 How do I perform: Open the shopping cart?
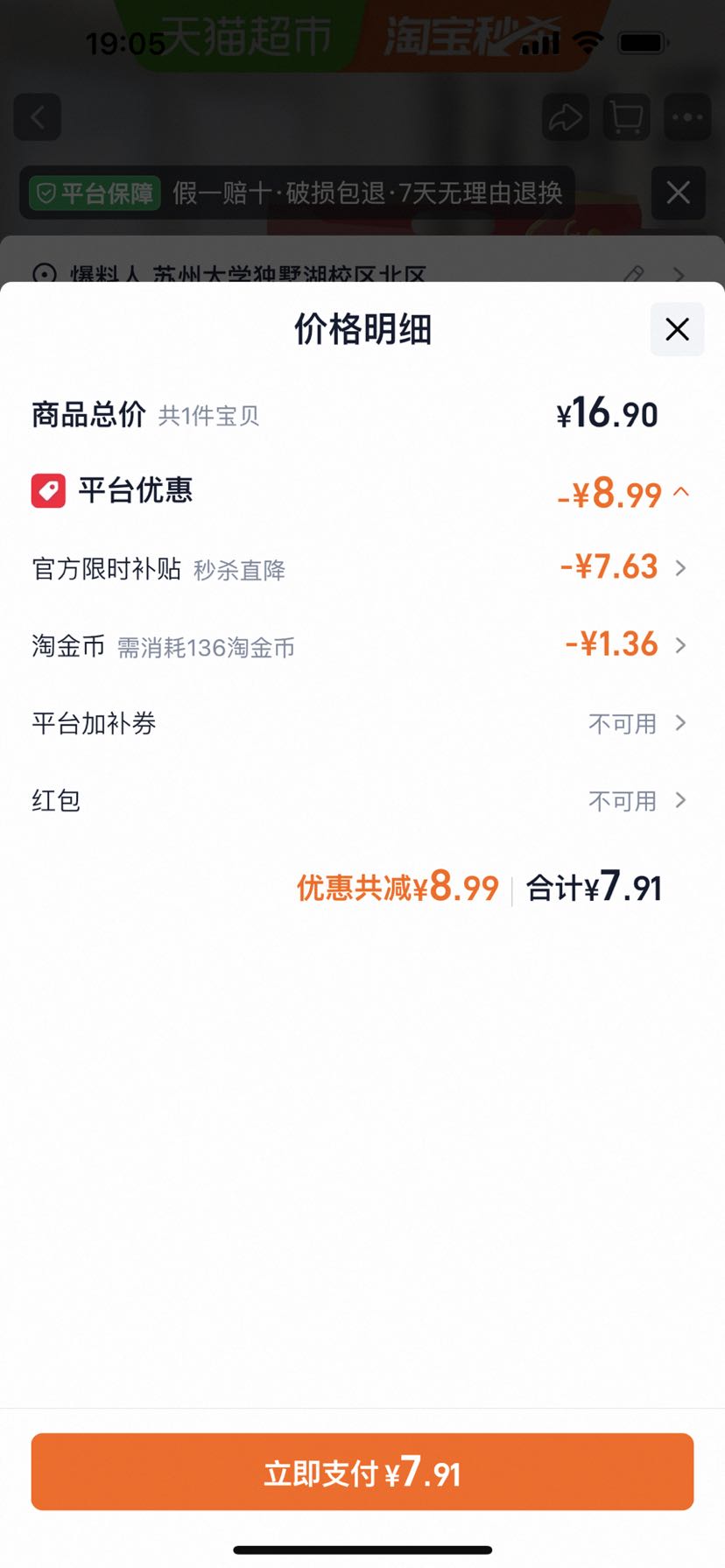pyautogui.click(x=626, y=117)
